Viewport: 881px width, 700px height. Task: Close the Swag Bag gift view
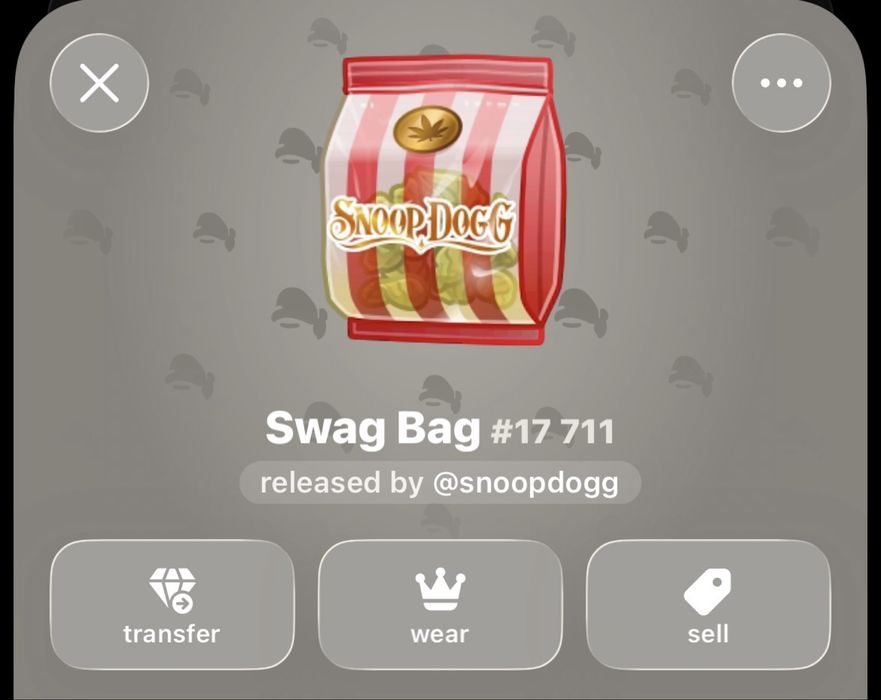click(x=99, y=83)
